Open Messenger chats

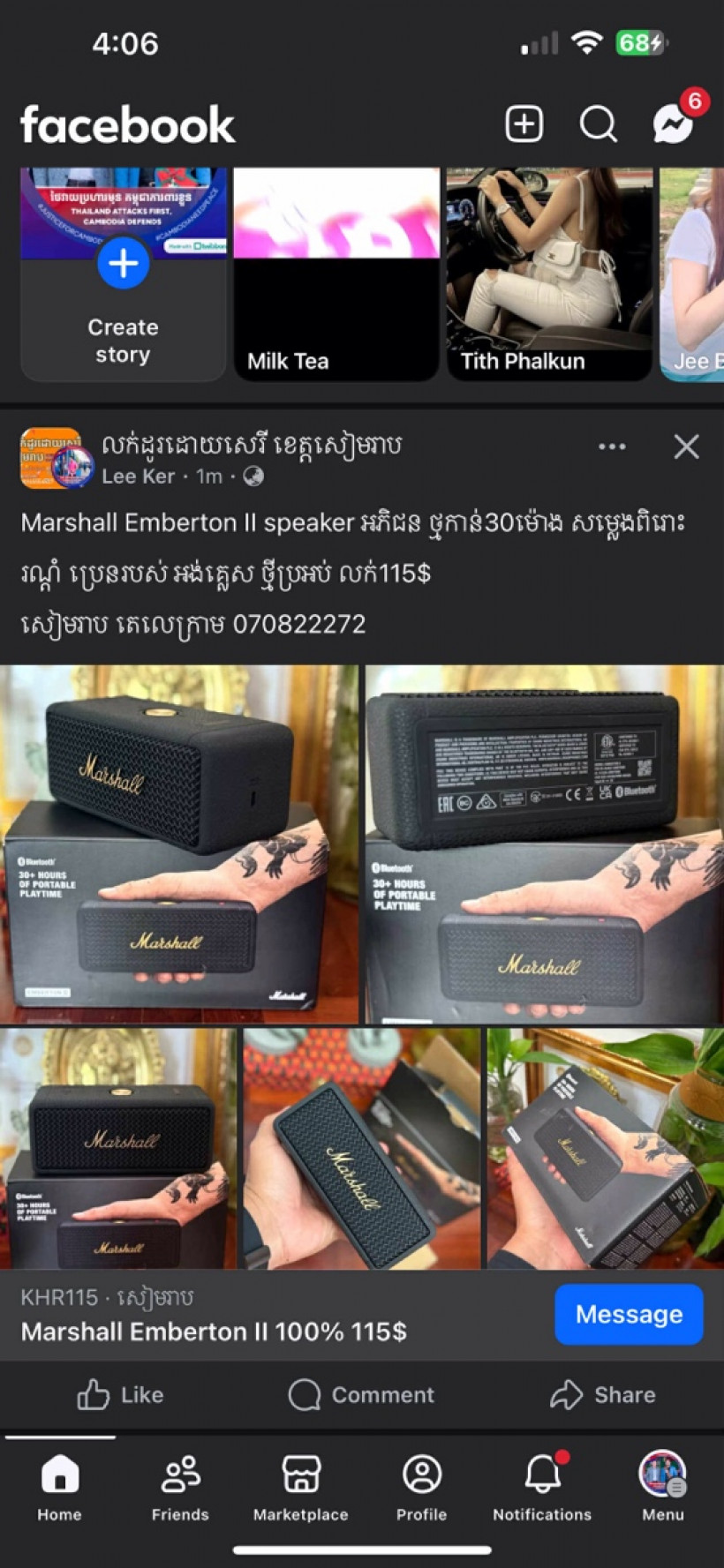674,124
